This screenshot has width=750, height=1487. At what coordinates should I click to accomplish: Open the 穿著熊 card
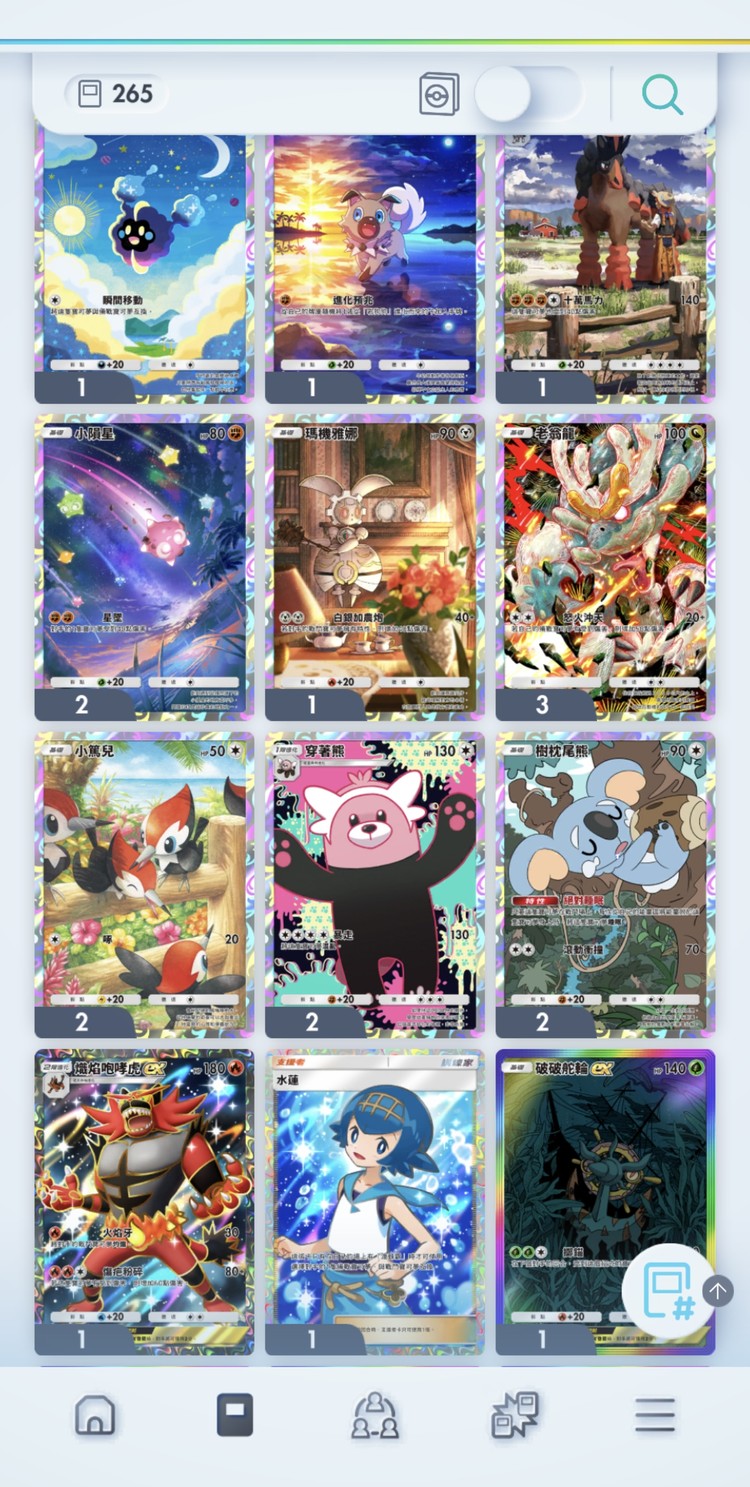(374, 882)
